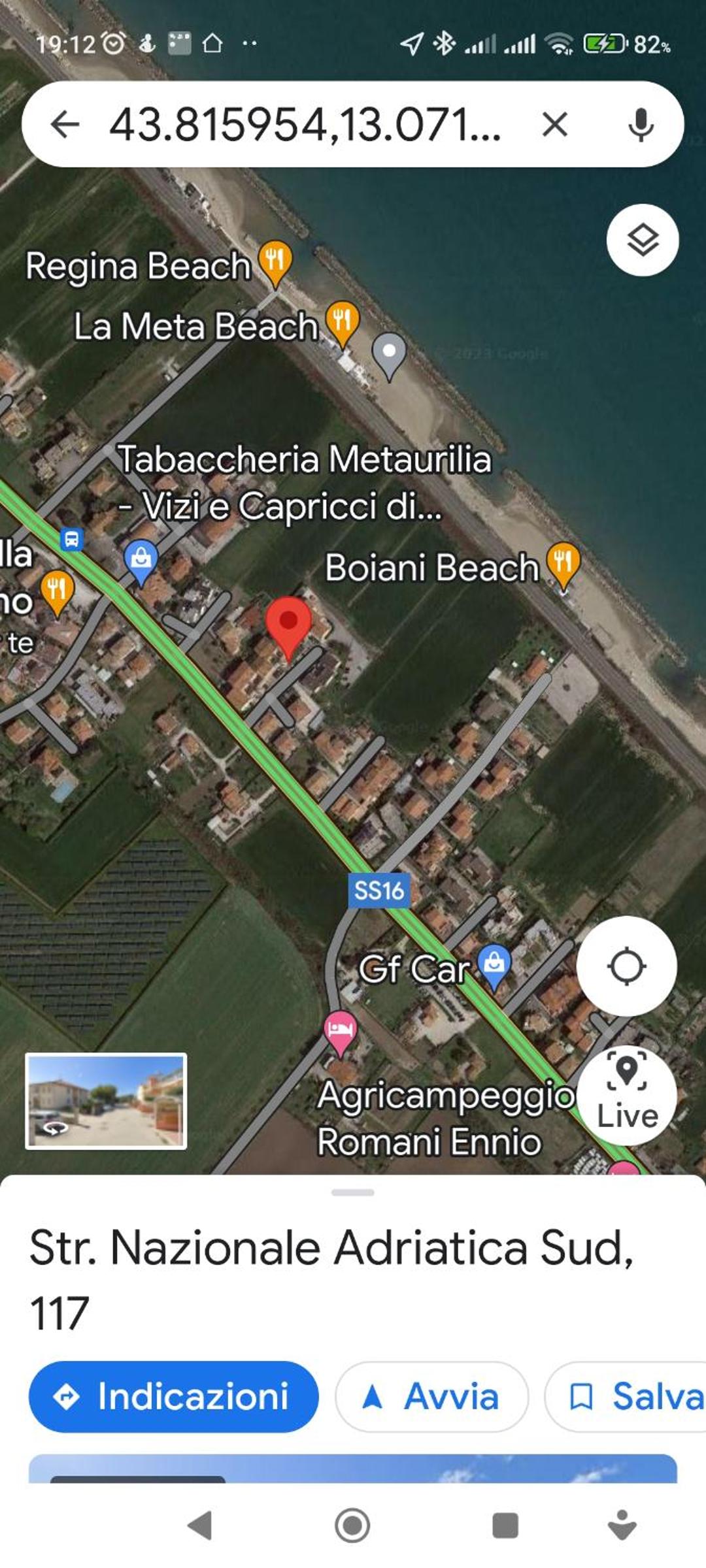Launch Live View
706x1568 pixels.
(x=626, y=1096)
